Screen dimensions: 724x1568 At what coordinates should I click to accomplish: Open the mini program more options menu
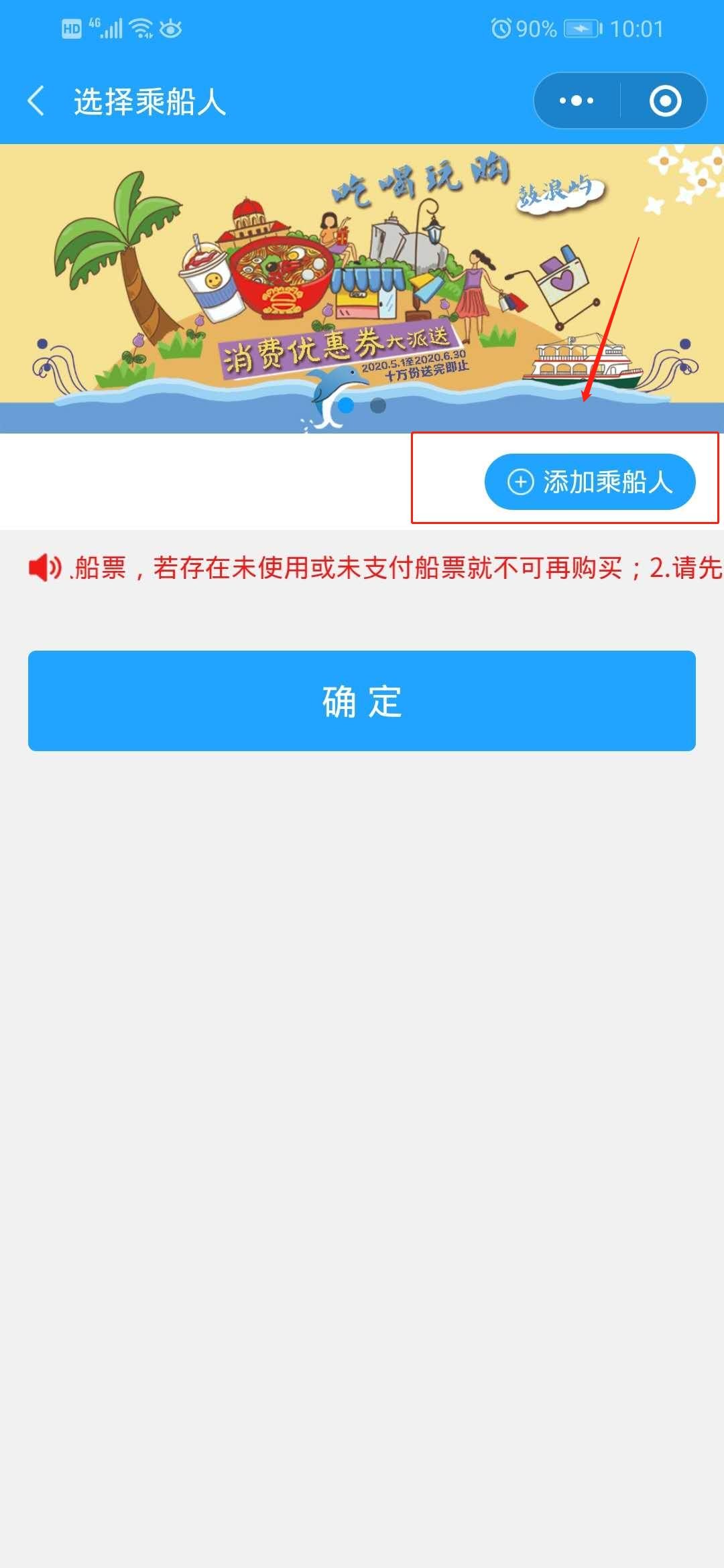point(577,101)
